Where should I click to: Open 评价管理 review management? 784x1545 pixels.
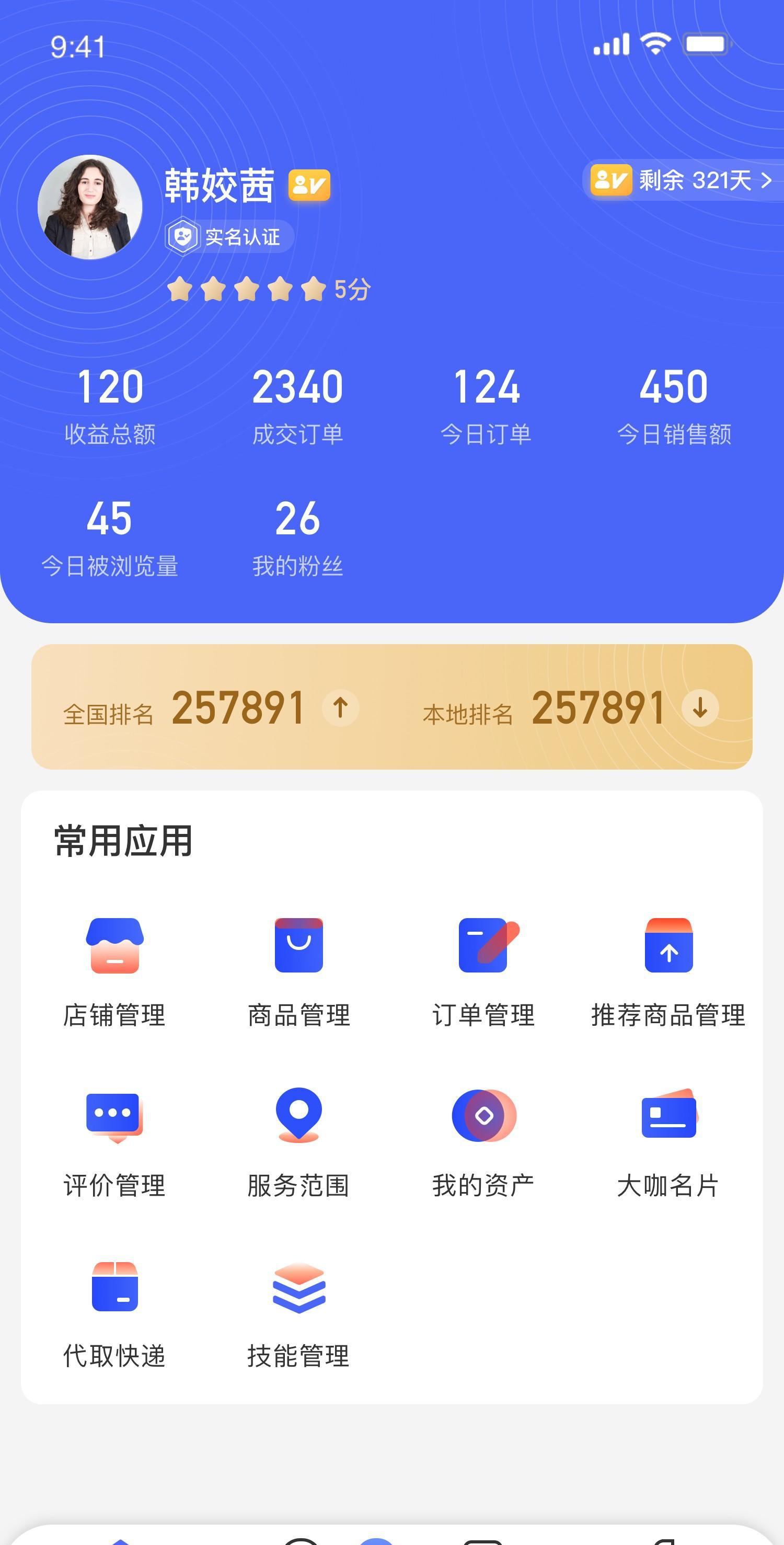114,1142
